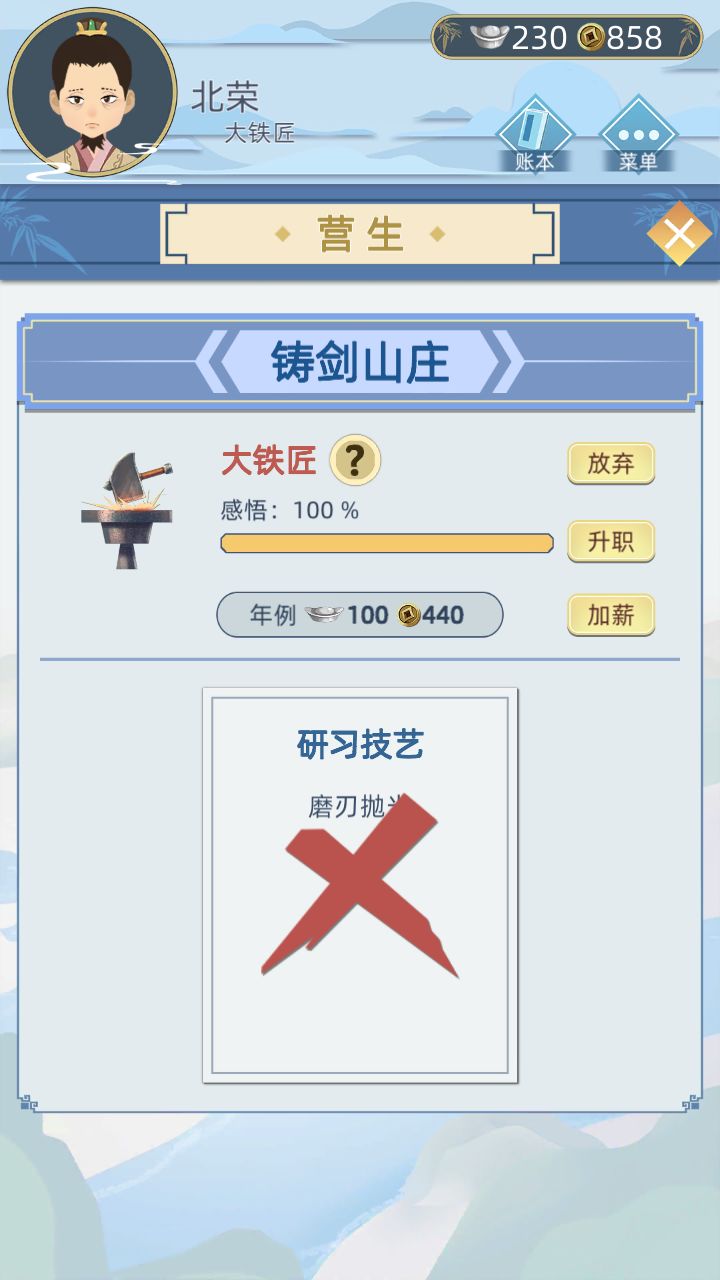Click the coin icon inside 年例 capsule
The height and width of the screenshot is (1280, 720).
pos(405,615)
